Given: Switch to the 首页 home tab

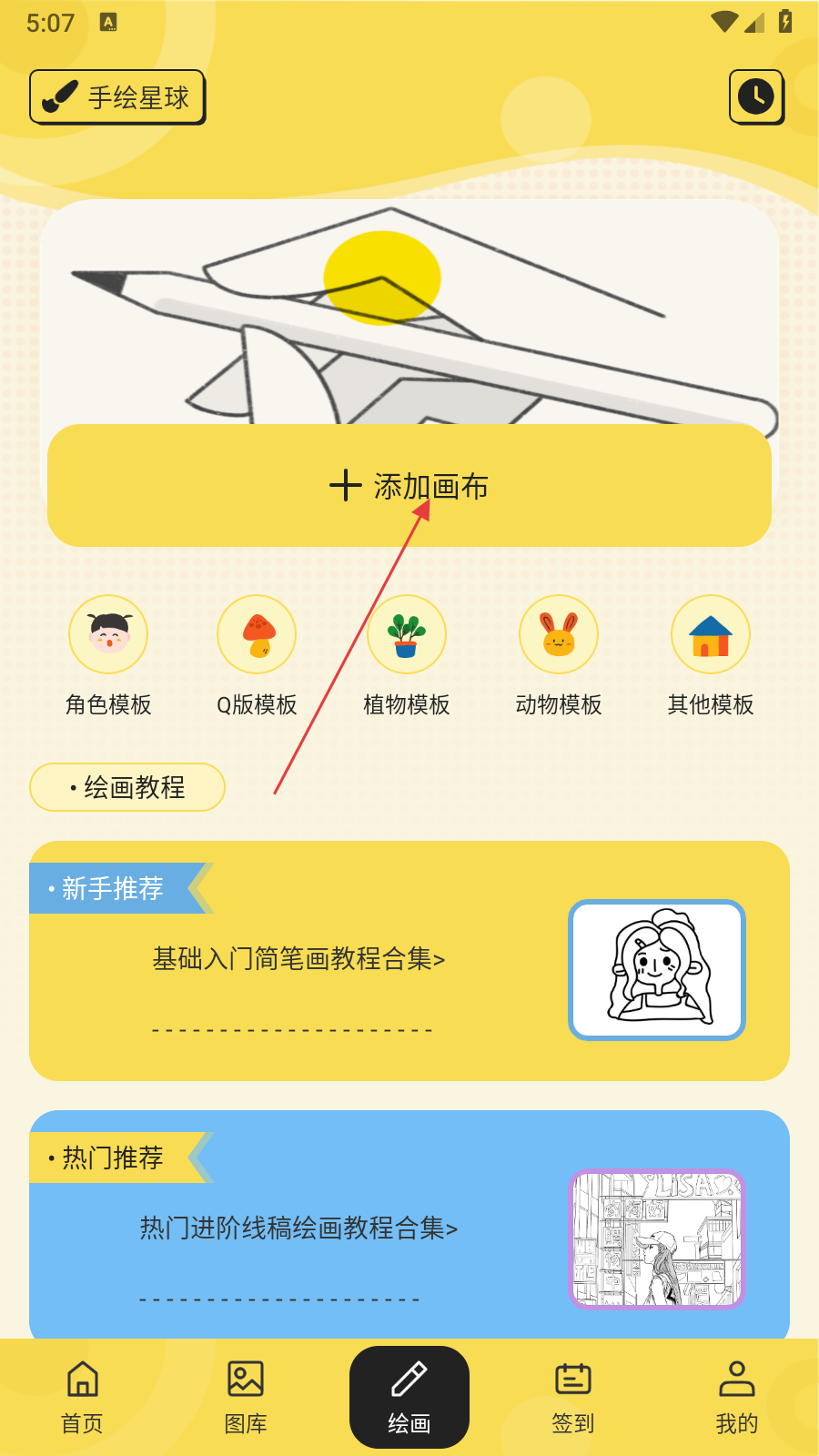Looking at the screenshot, I should pyautogui.click(x=82, y=1398).
